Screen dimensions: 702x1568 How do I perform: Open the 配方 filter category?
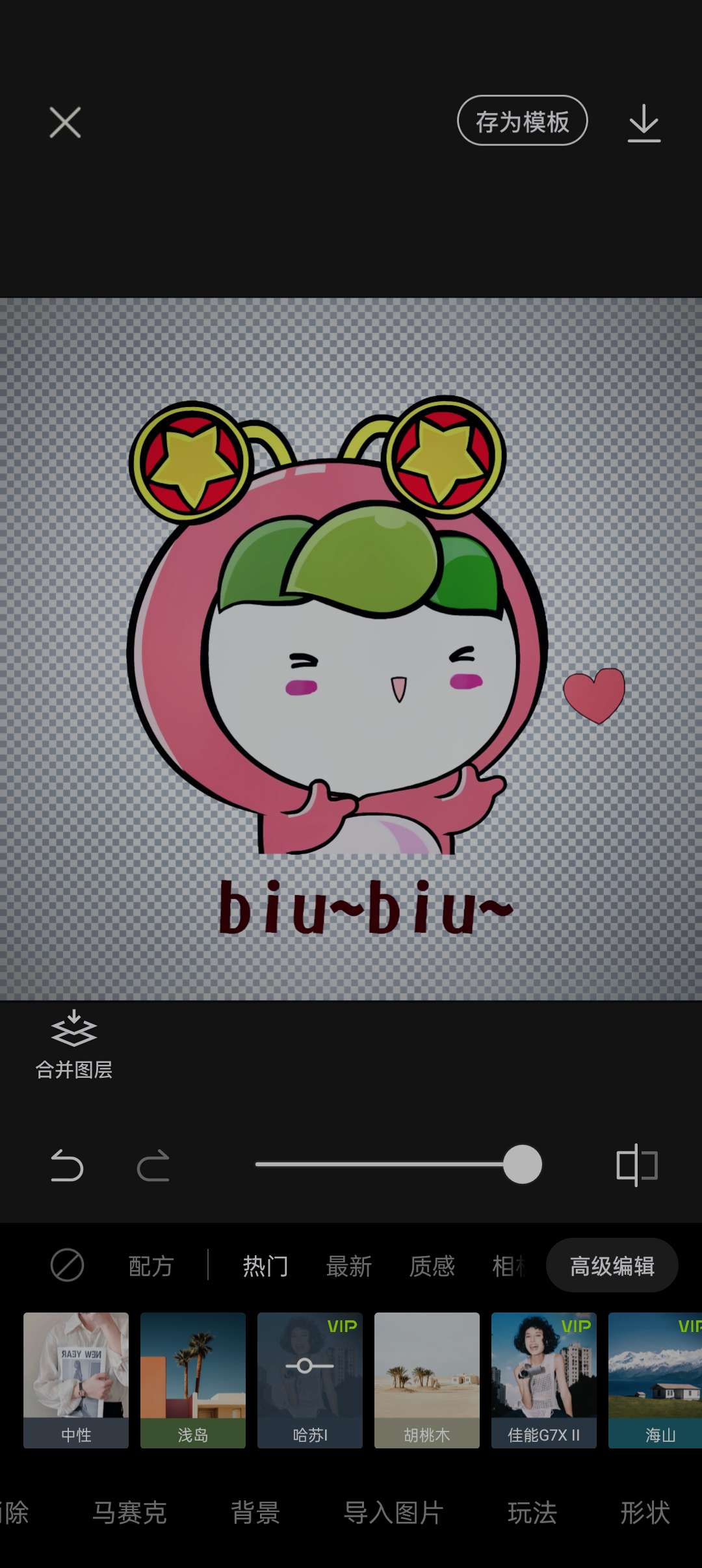point(151,1266)
